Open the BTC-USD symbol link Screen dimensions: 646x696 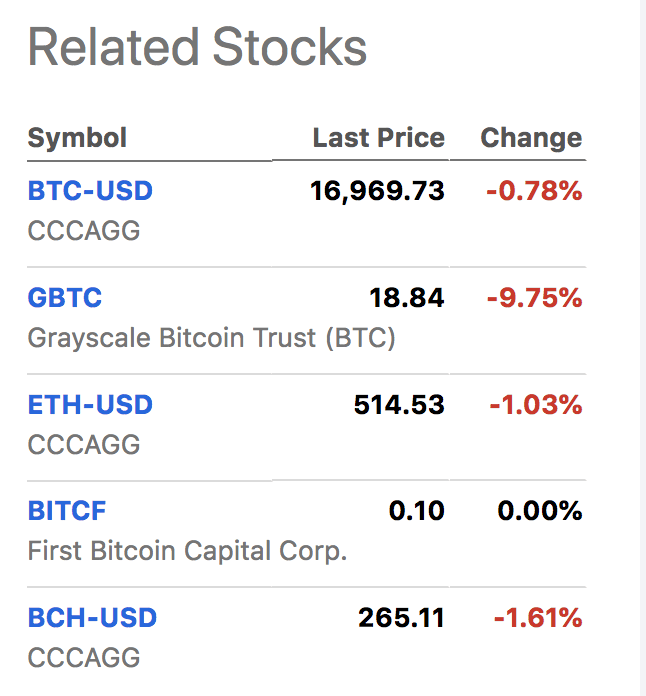[x=90, y=190]
